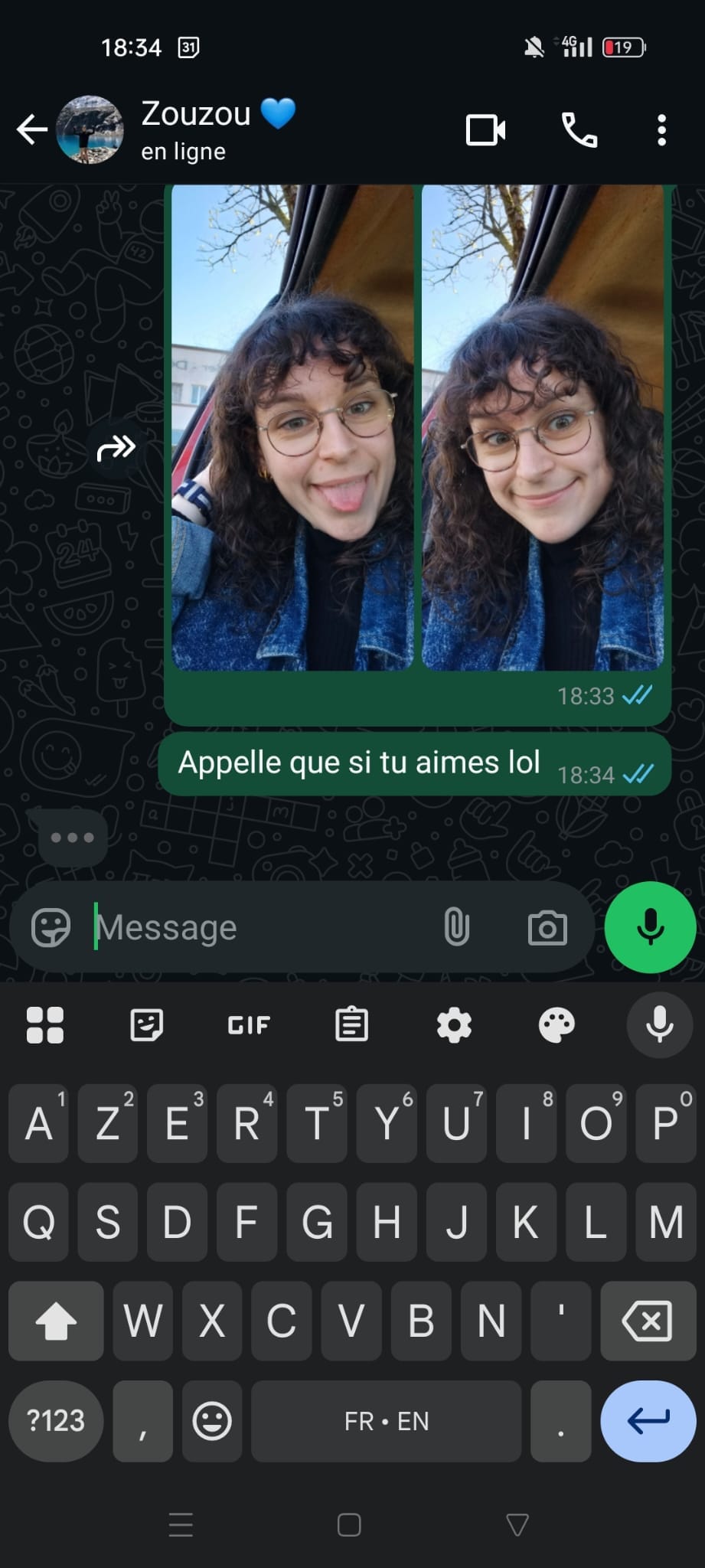705x1568 pixels.
Task: Open the keyboard GIF search
Action: (249, 1025)
